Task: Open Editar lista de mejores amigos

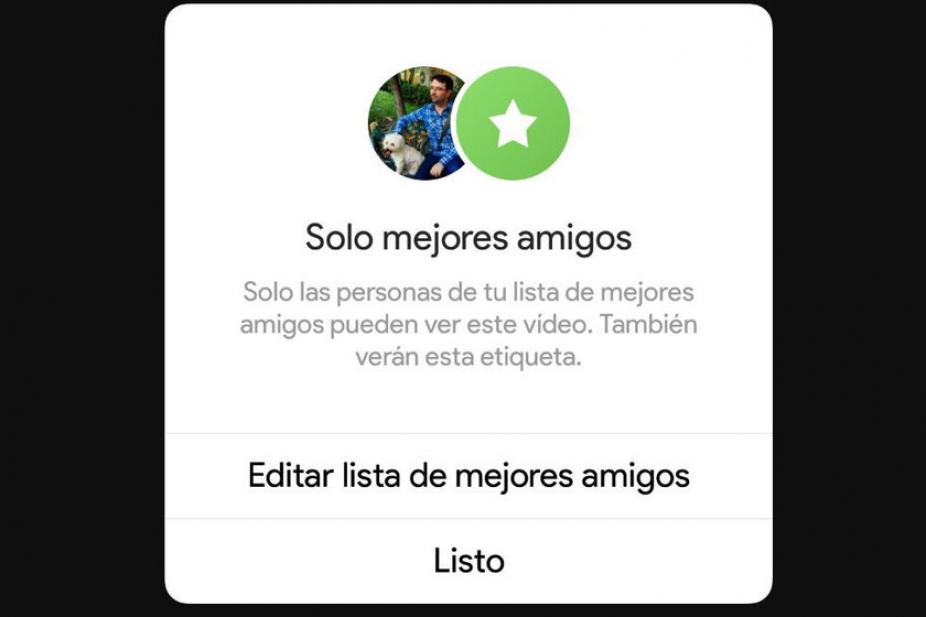Action: pyautogui.click(x=468, y=475)
